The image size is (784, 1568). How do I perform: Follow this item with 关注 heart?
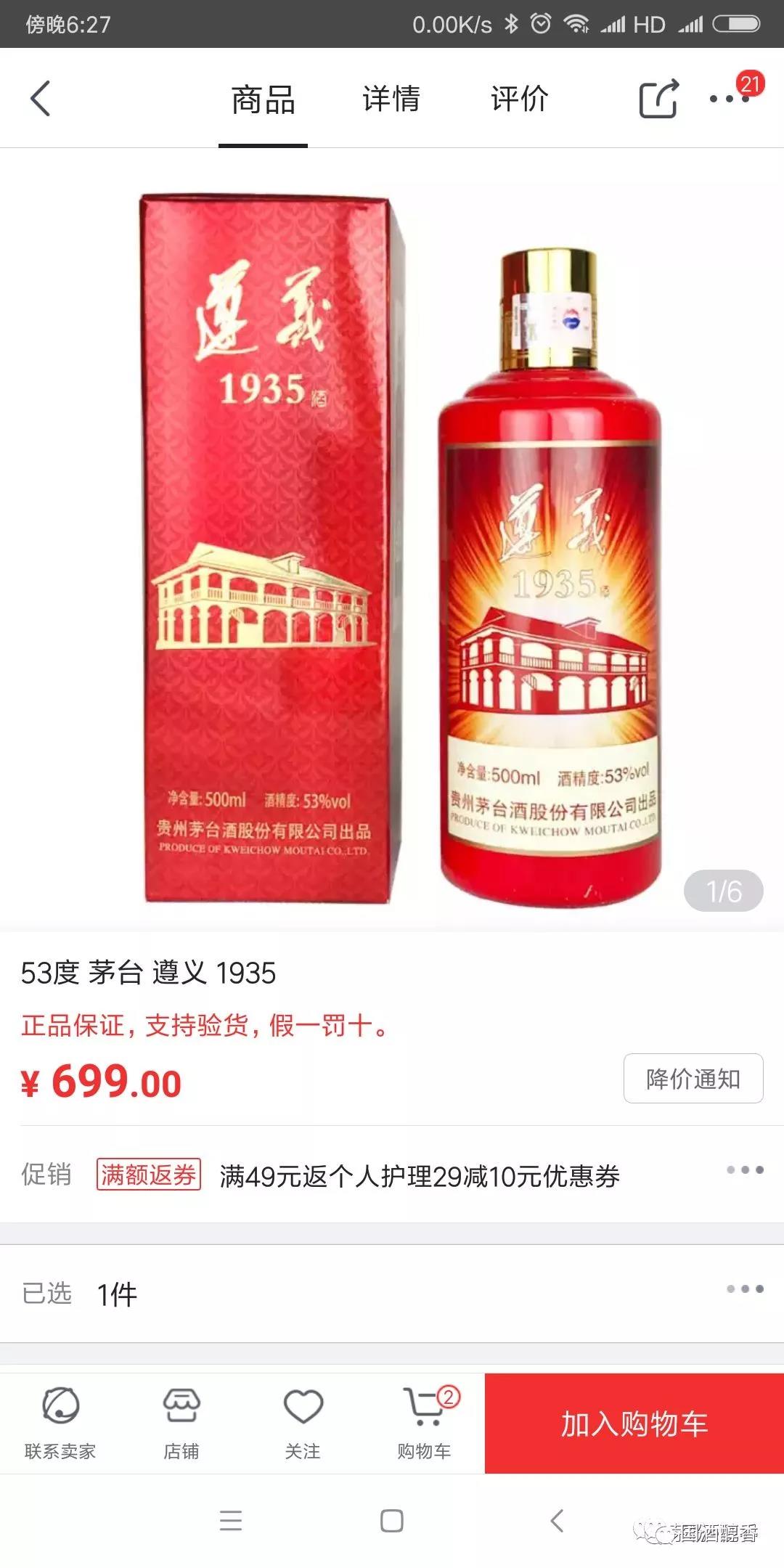pos(303,1423)
